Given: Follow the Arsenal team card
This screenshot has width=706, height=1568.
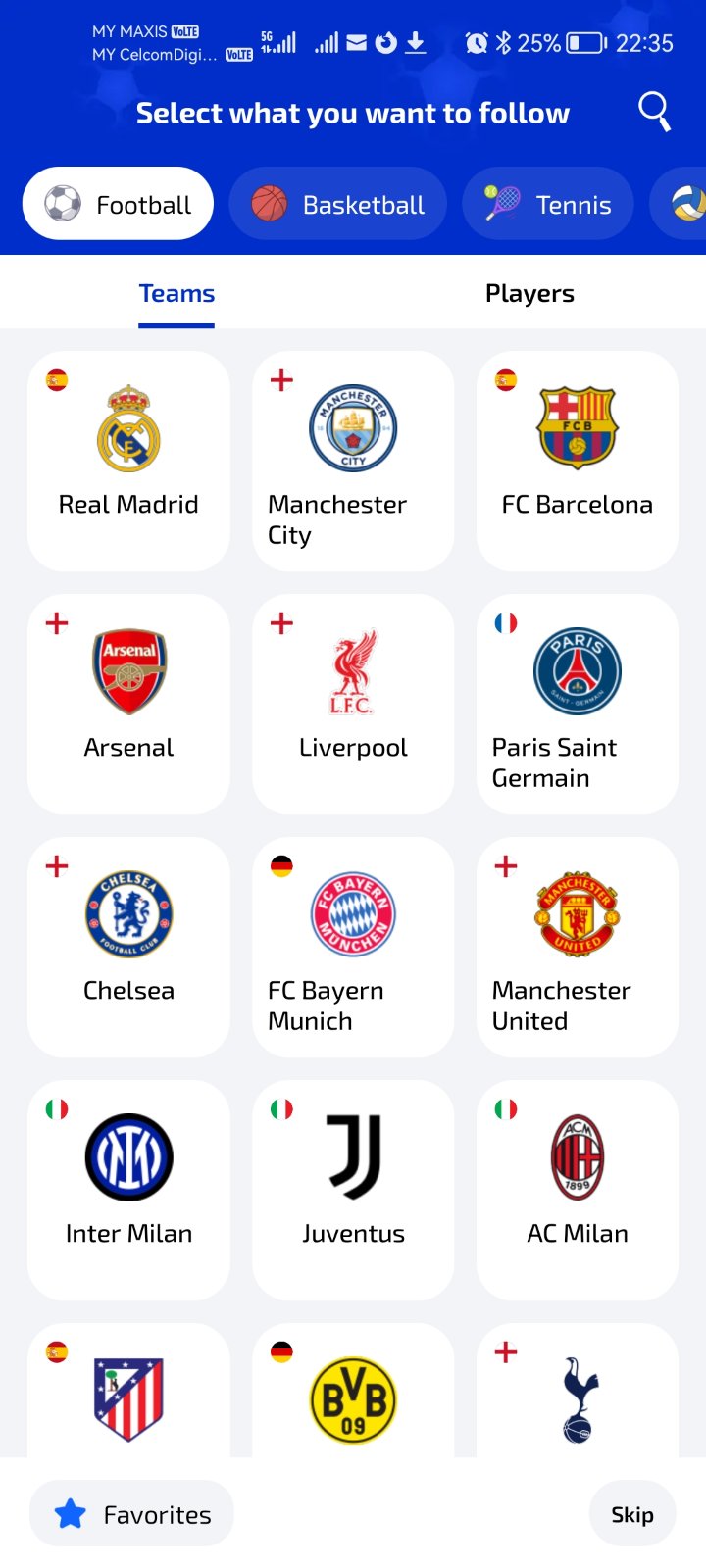Looking at the screenshot, I should point(128,704).
